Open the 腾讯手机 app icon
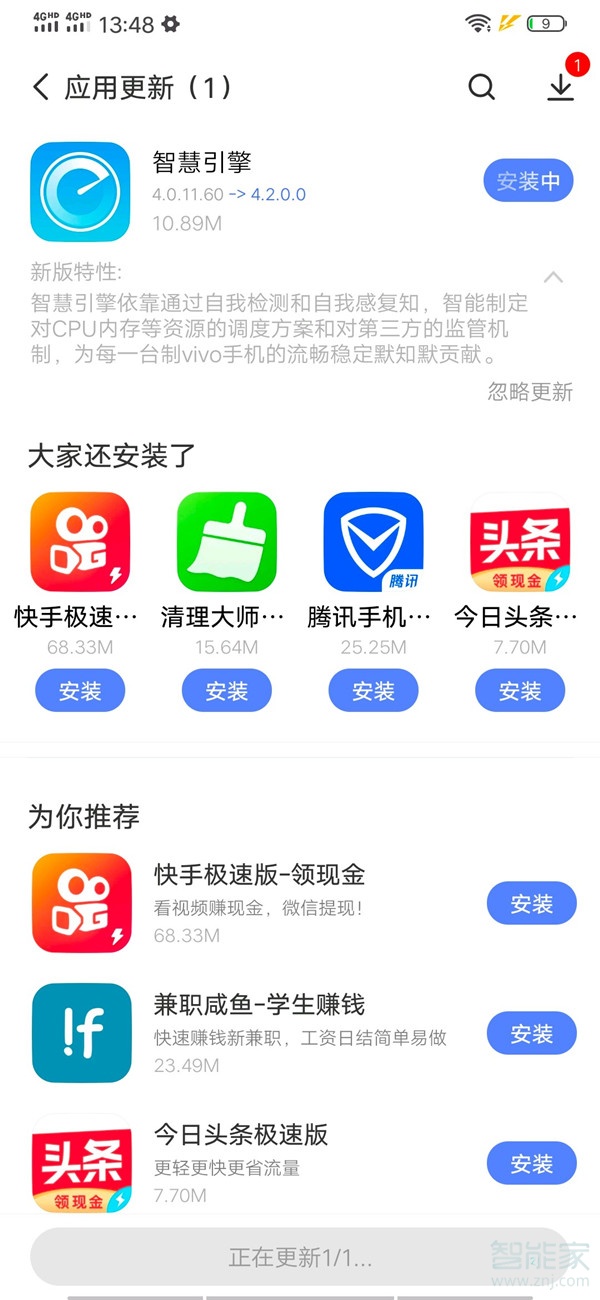 click(x=373, y=542)
